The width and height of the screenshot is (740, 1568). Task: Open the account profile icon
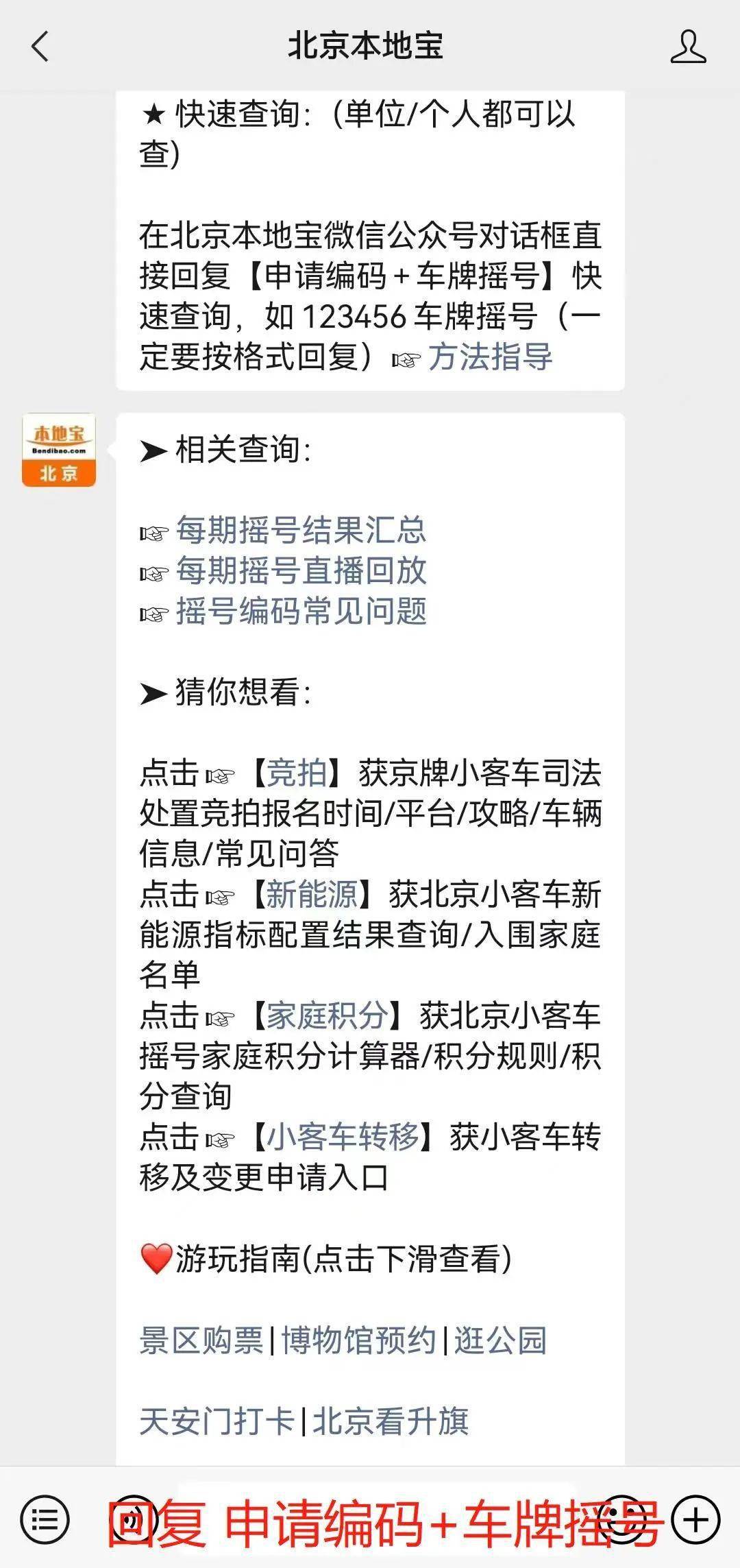coord(688,47)
